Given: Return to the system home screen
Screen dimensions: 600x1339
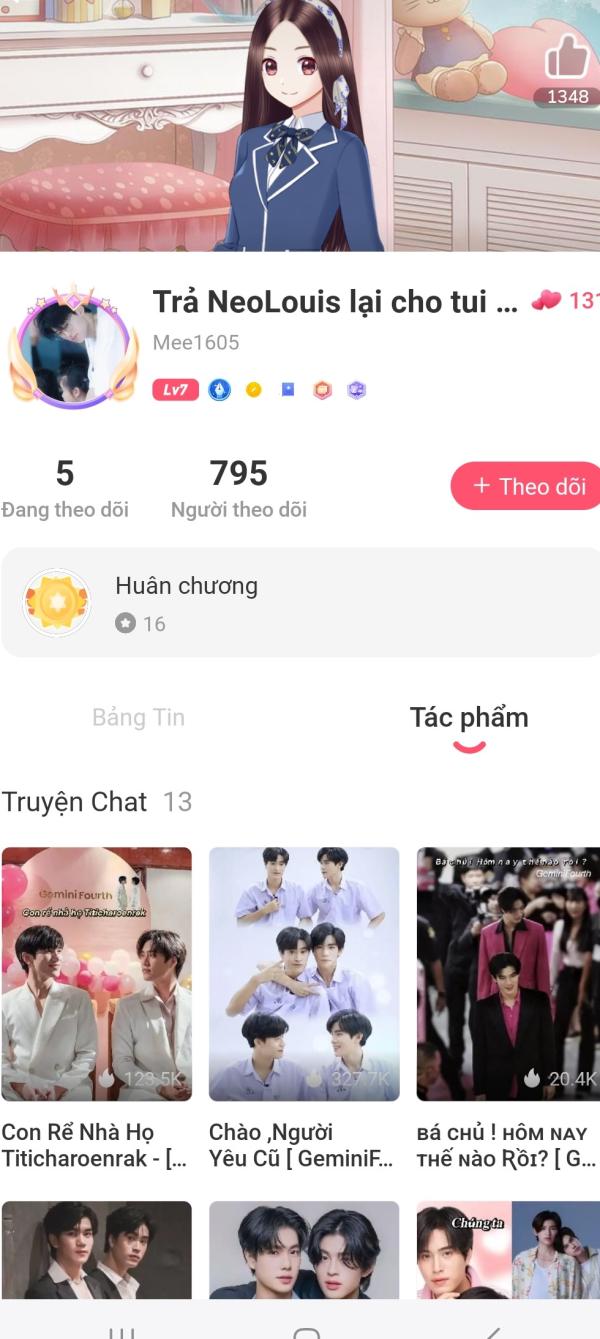Looking at the screenshot, I should pos(306,1331).
